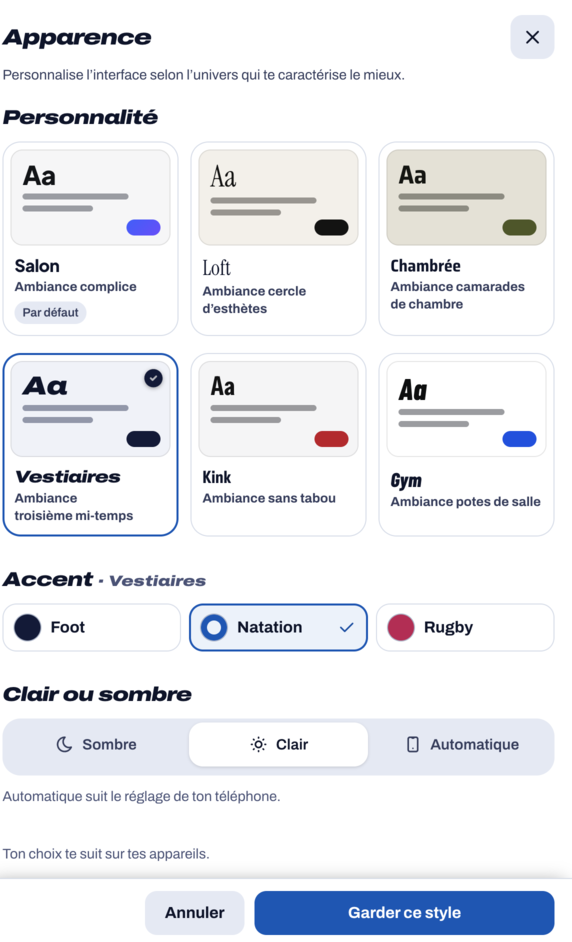The width and height of the screenshot is (572, 942).
Task: Pick the Rugby accent color
Action: coord(465,627)
